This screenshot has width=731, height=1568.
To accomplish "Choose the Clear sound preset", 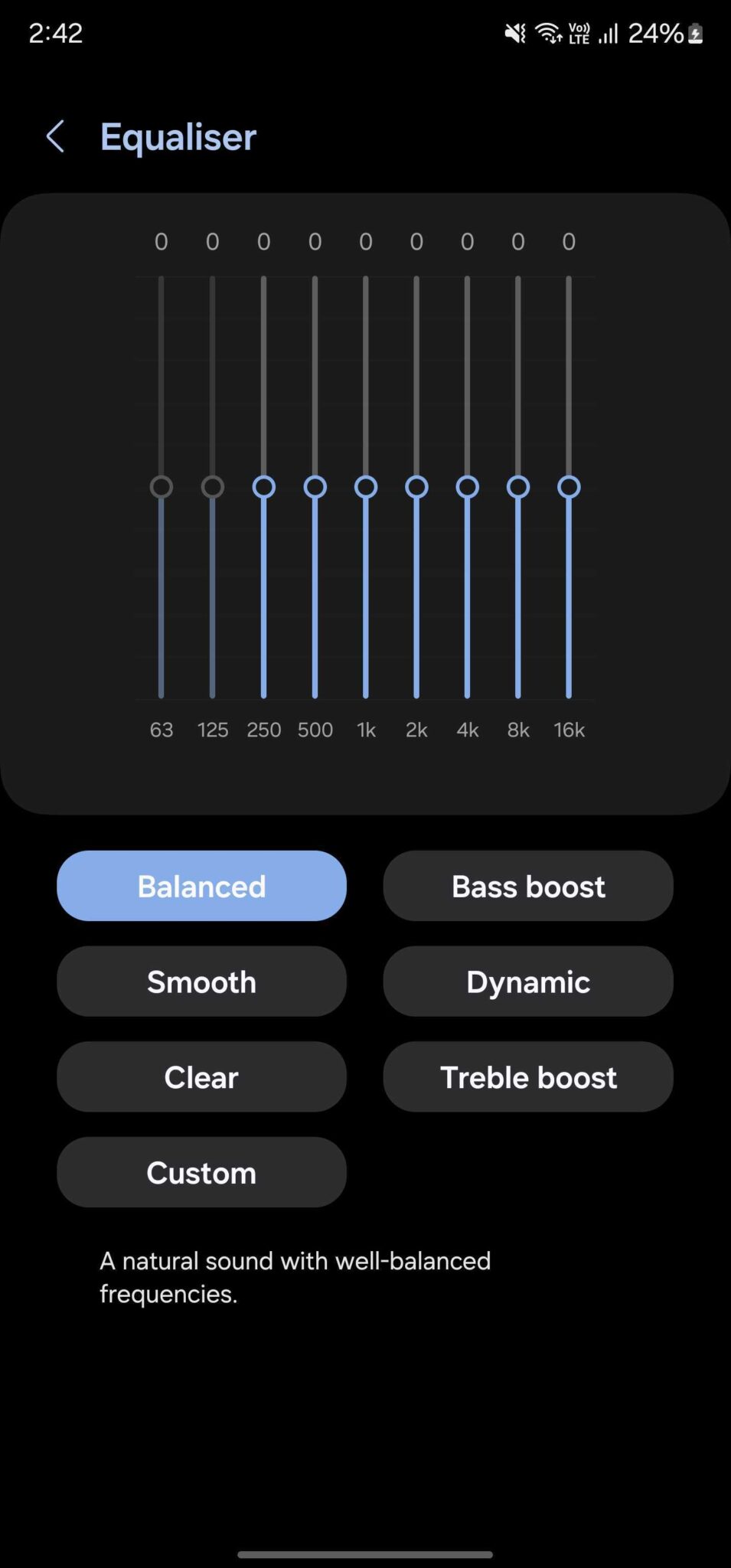I will (x=201, y=1076).
